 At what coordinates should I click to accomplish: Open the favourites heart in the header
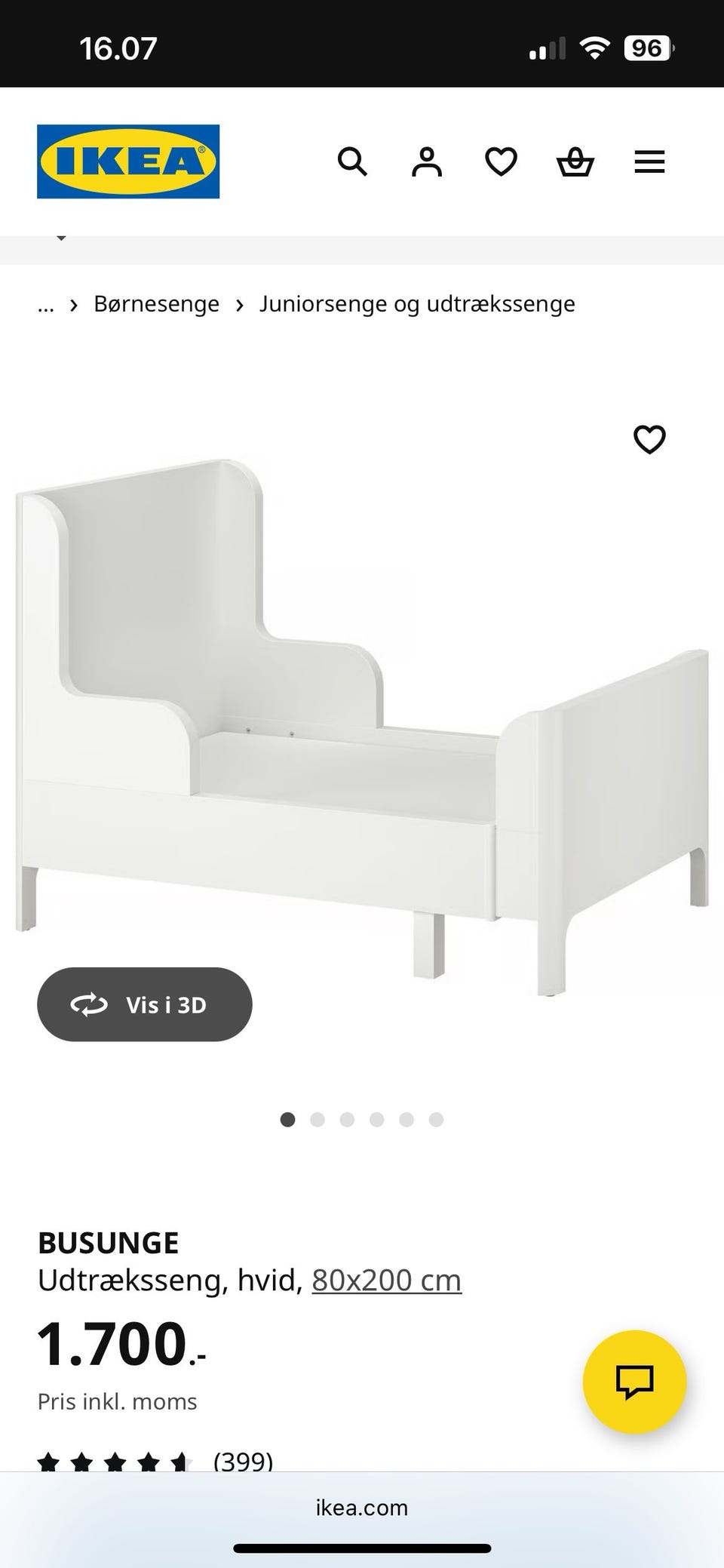[501, 161]
